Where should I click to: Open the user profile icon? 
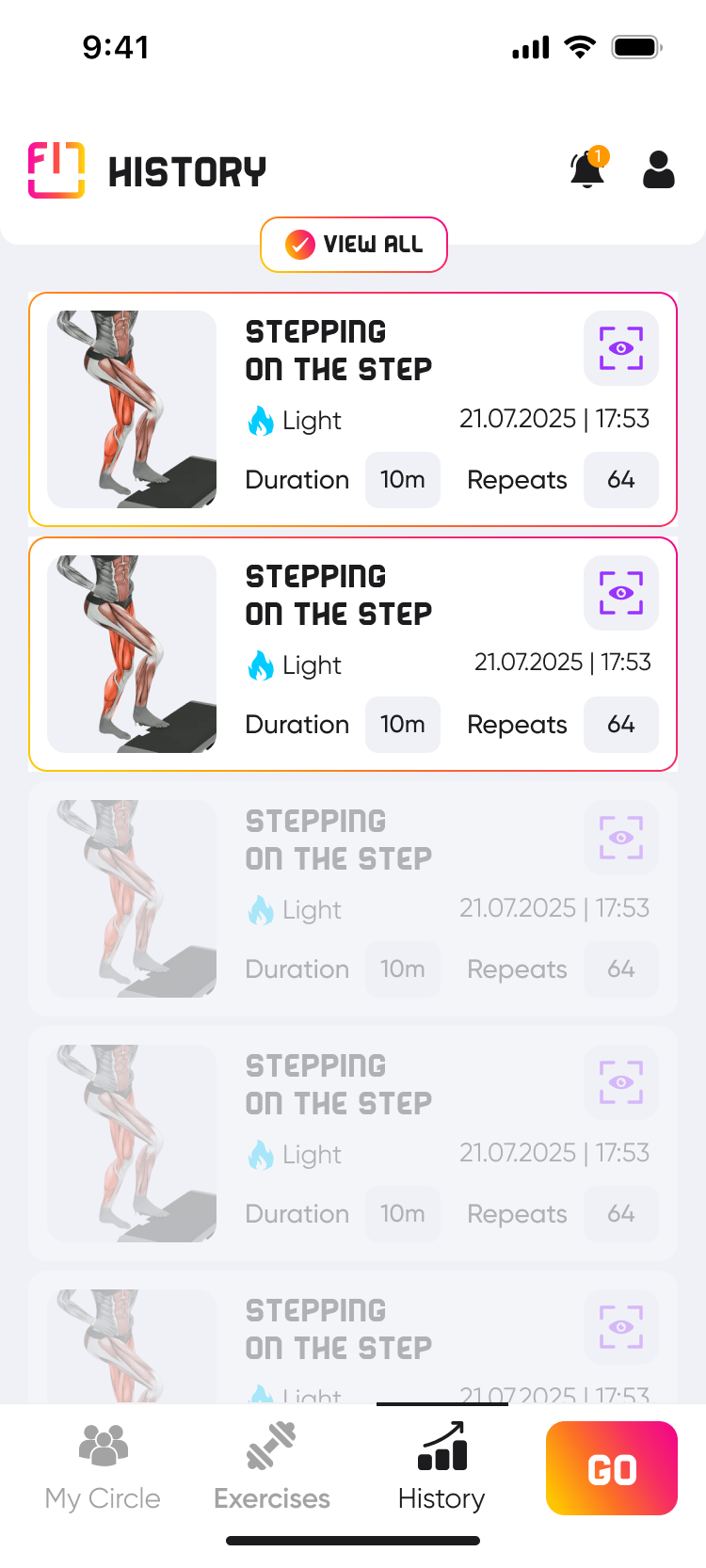(x=658, y=169)
